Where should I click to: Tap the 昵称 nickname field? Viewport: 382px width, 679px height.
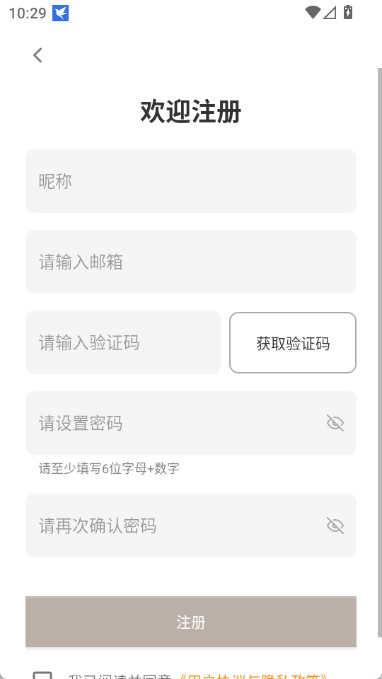click(191, 181)
